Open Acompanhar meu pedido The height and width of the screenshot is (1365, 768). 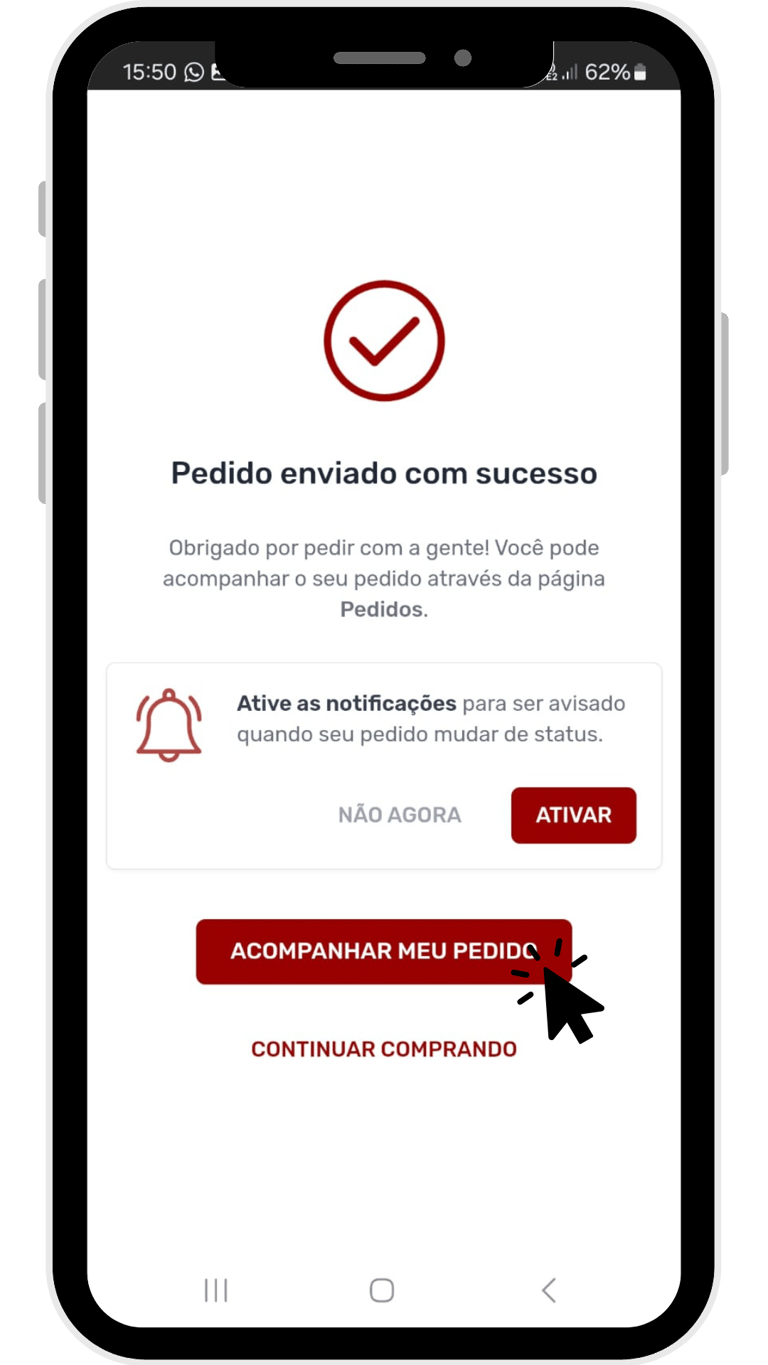(384, 951)
